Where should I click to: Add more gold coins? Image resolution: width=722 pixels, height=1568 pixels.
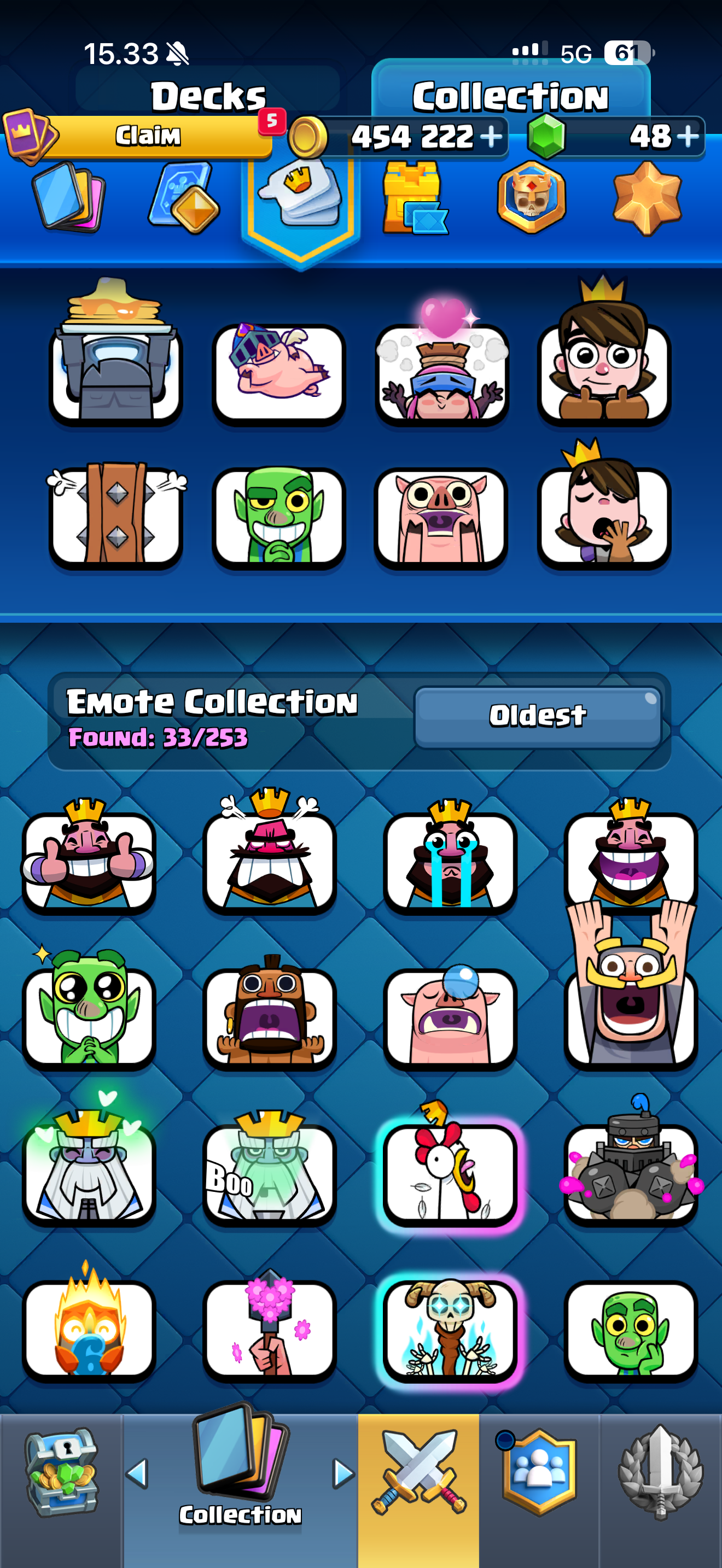[x=491, y=136]
